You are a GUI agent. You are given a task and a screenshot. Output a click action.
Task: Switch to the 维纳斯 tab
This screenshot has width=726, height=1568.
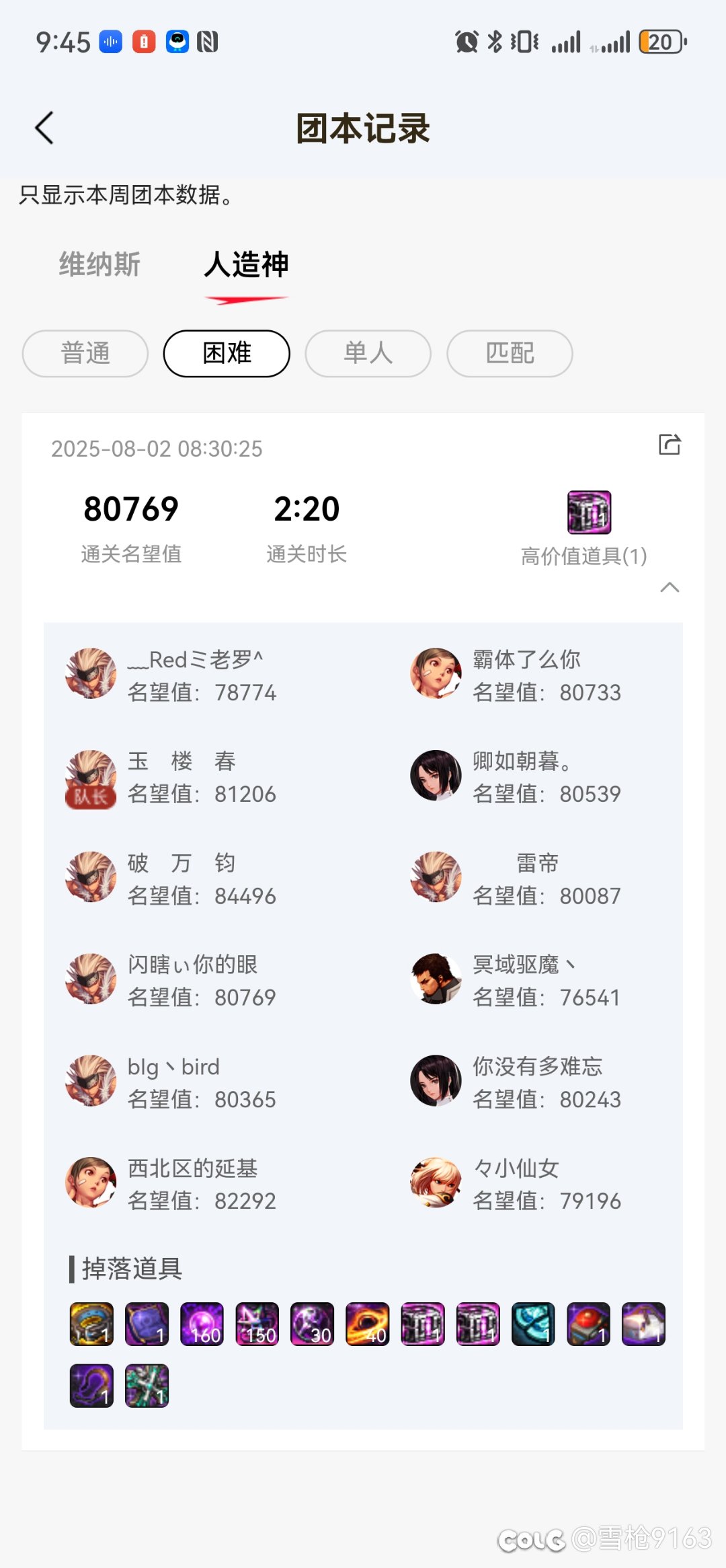(99, 264)
